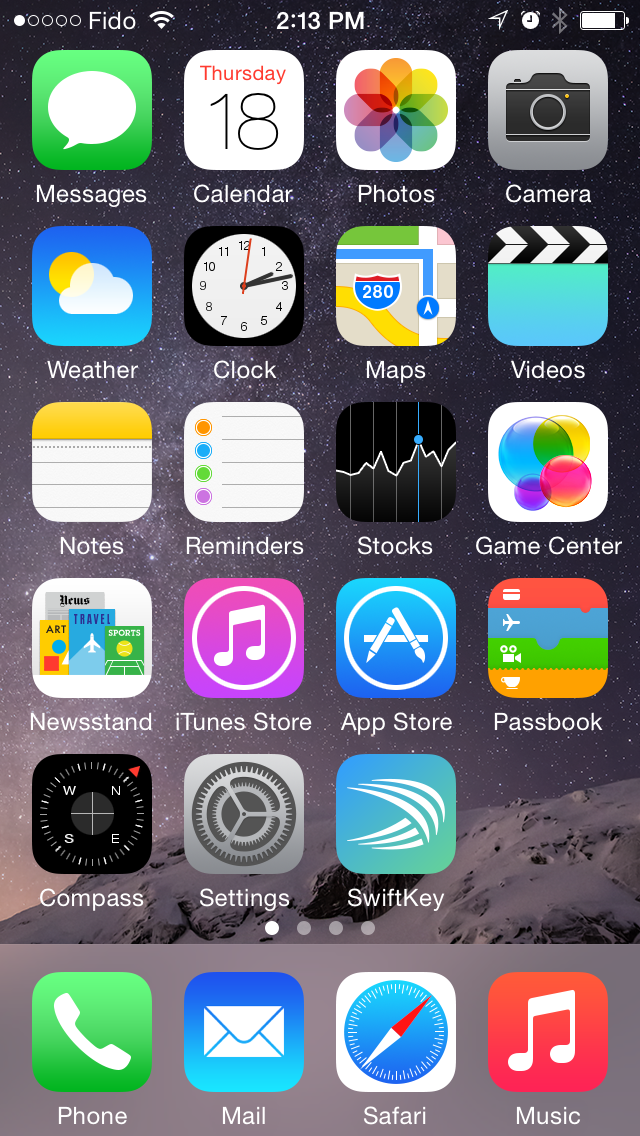Screen dimensions: 640x1136
Task: Open the Videos app
Action: 548,286
